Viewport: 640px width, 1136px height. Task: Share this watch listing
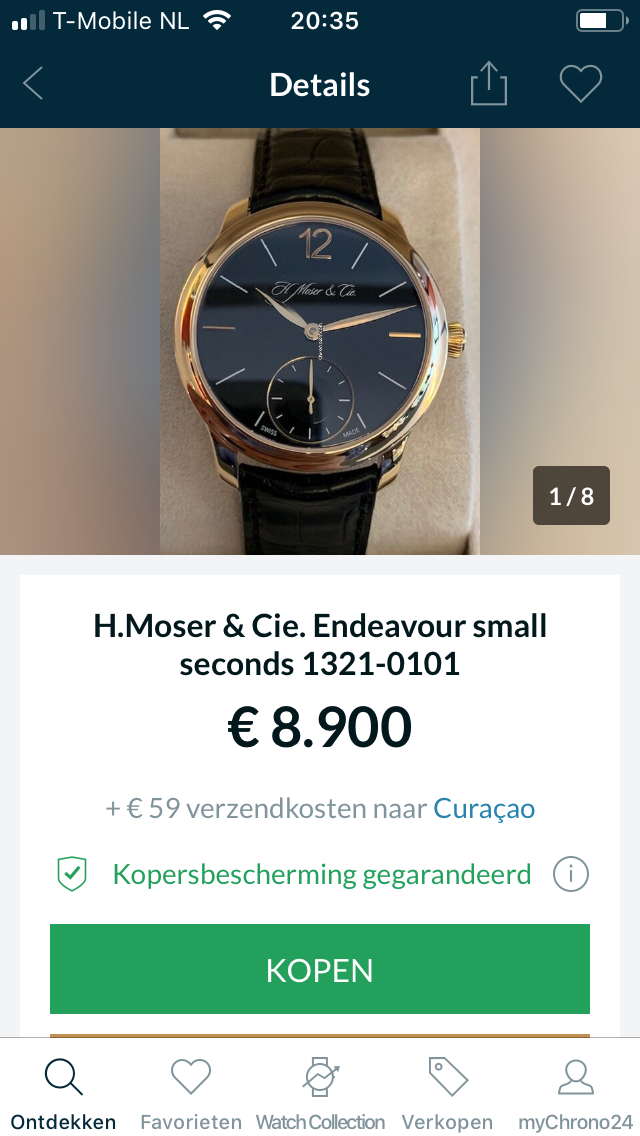[x=489, y=83]
